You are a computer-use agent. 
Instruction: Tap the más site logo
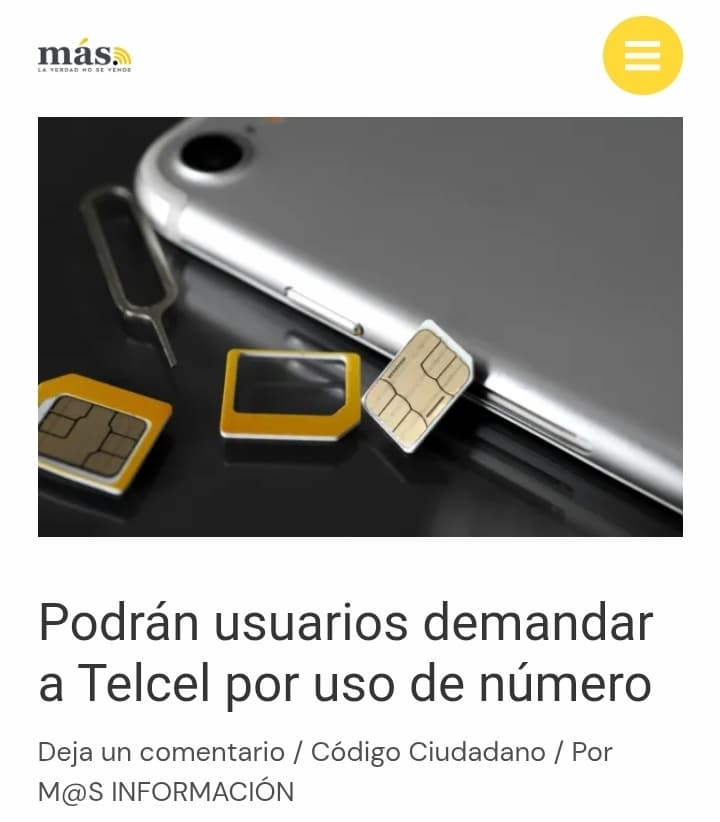(x=84, y=56)
